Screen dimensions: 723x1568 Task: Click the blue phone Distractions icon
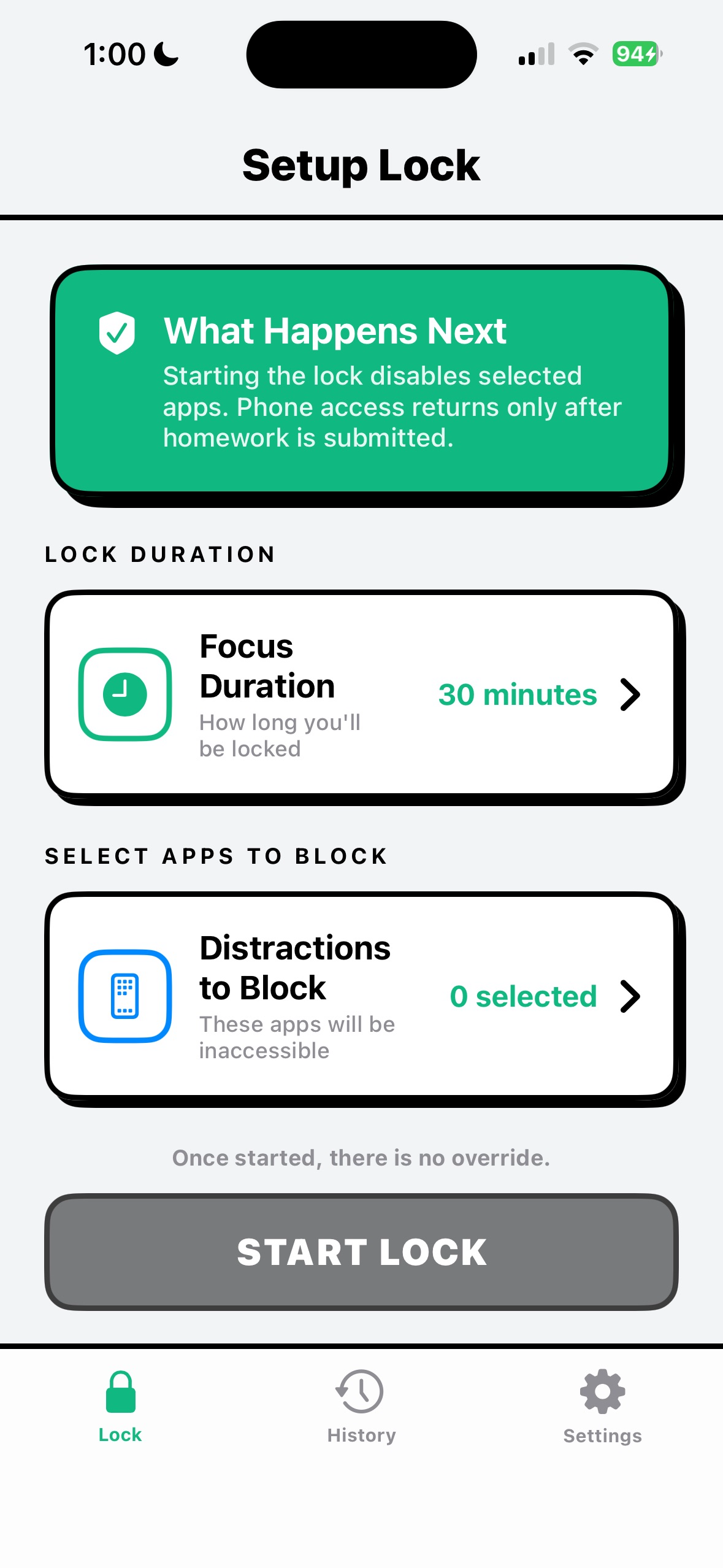tap(124, 996)
